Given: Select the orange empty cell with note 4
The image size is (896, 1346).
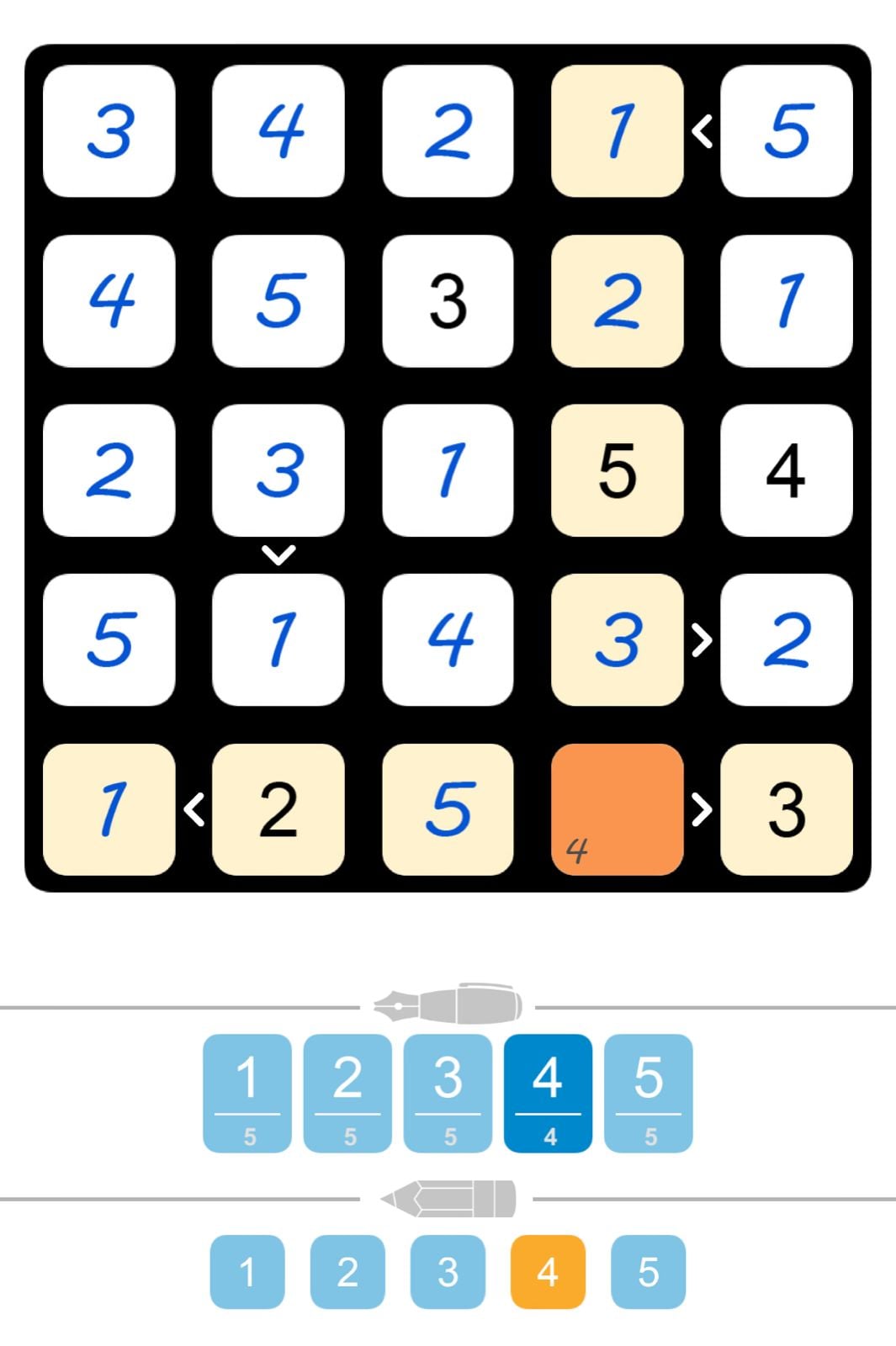Looking at the screenshot, I should pyautogui.click(x=617, y=808).
